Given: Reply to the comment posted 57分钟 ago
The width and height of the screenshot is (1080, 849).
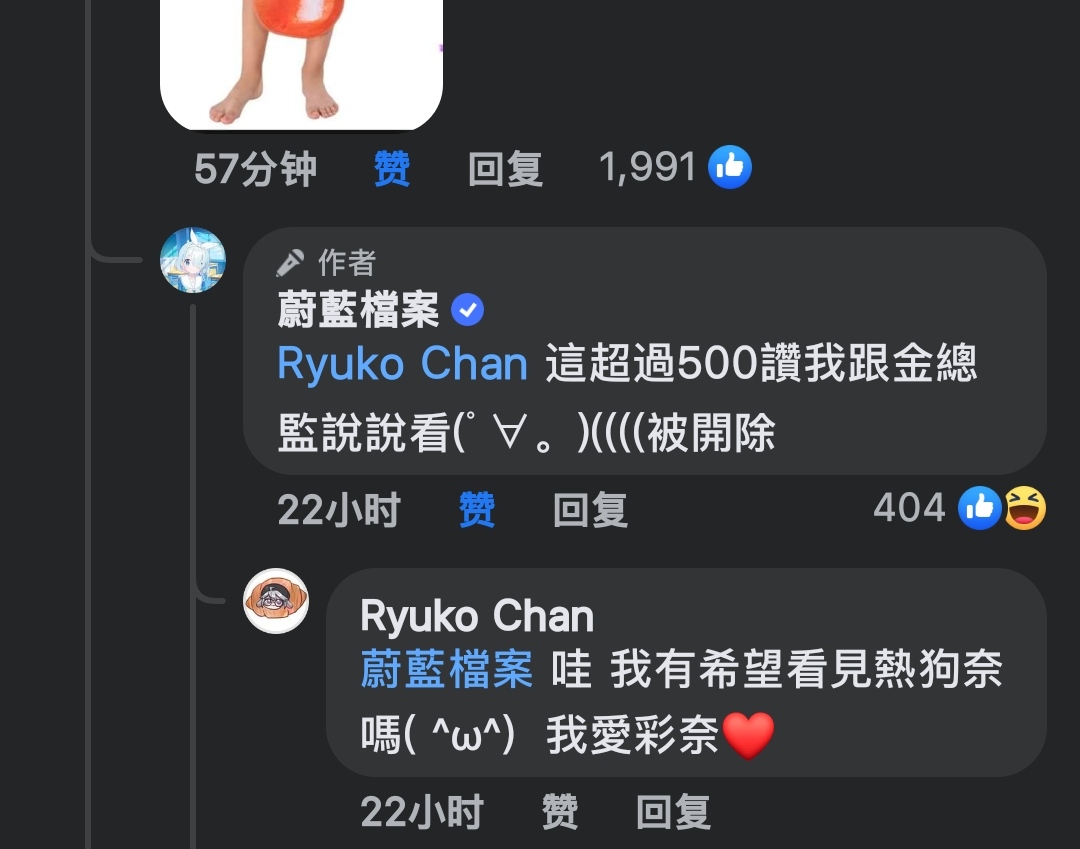Looking at the screenshot, I should (505, 169).
